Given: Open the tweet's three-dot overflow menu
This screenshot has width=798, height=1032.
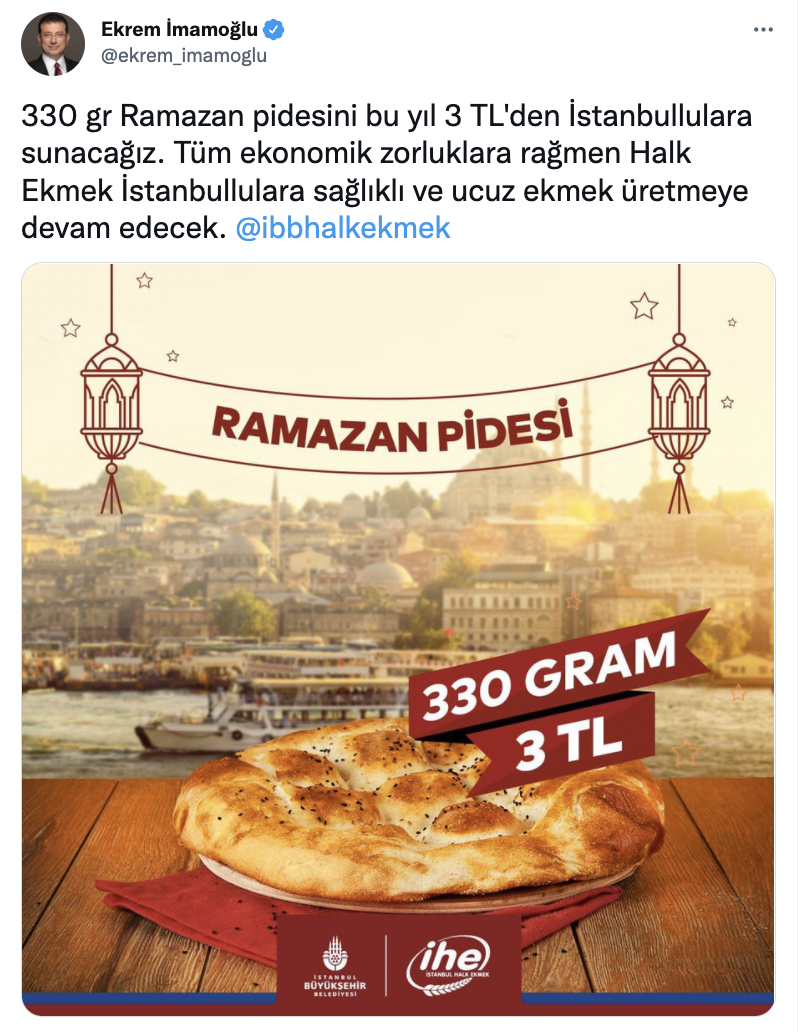Looking at the screenshot, I should tap(762, 32).
